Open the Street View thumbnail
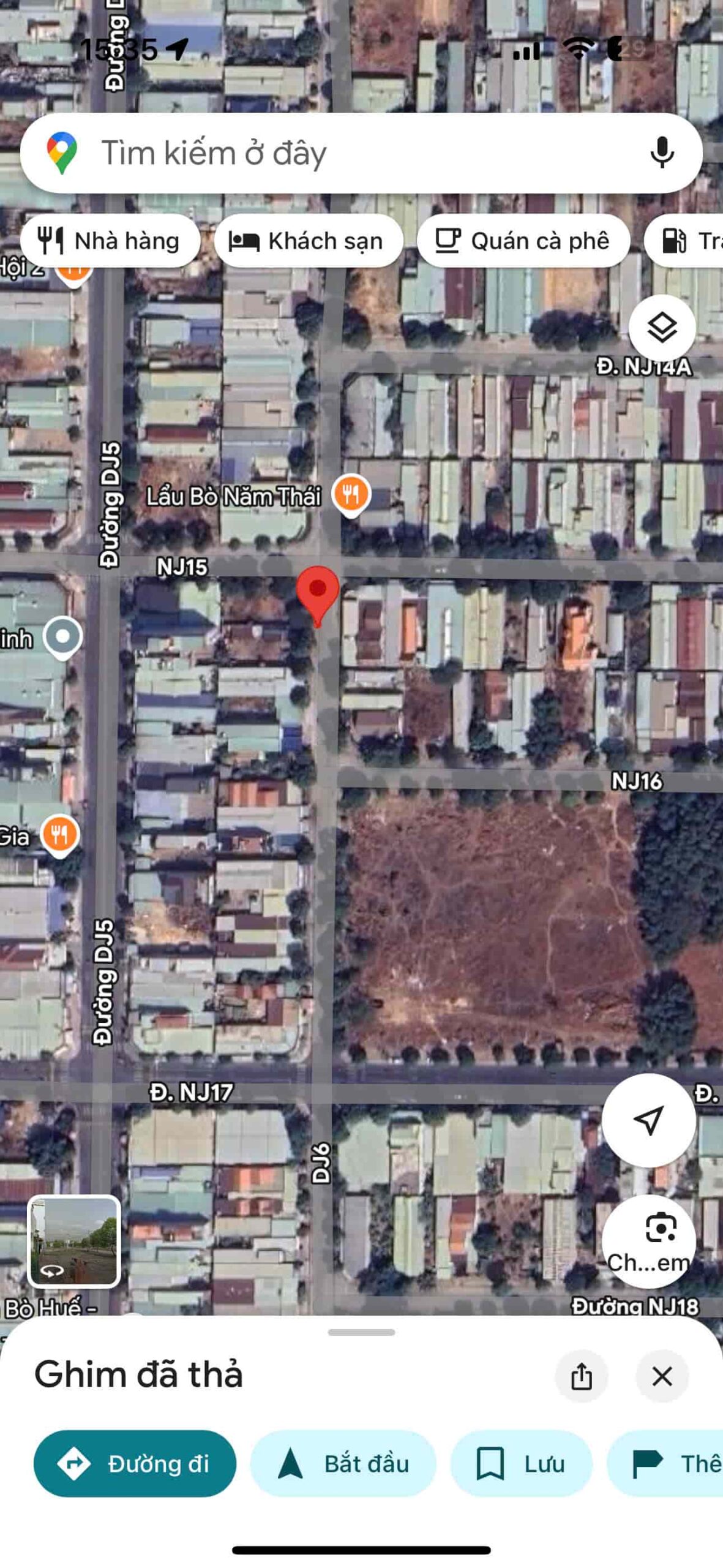This screenshot has height=1568, width=723. click(73, 1242)
